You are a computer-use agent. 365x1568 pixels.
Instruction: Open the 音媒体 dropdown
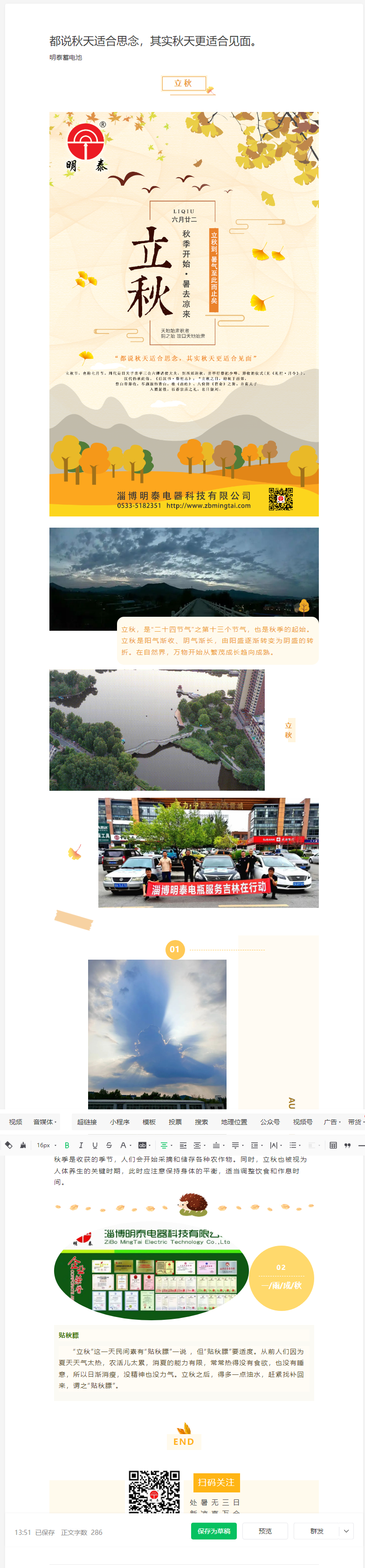pyautogui.click(x=44, y=1122)
